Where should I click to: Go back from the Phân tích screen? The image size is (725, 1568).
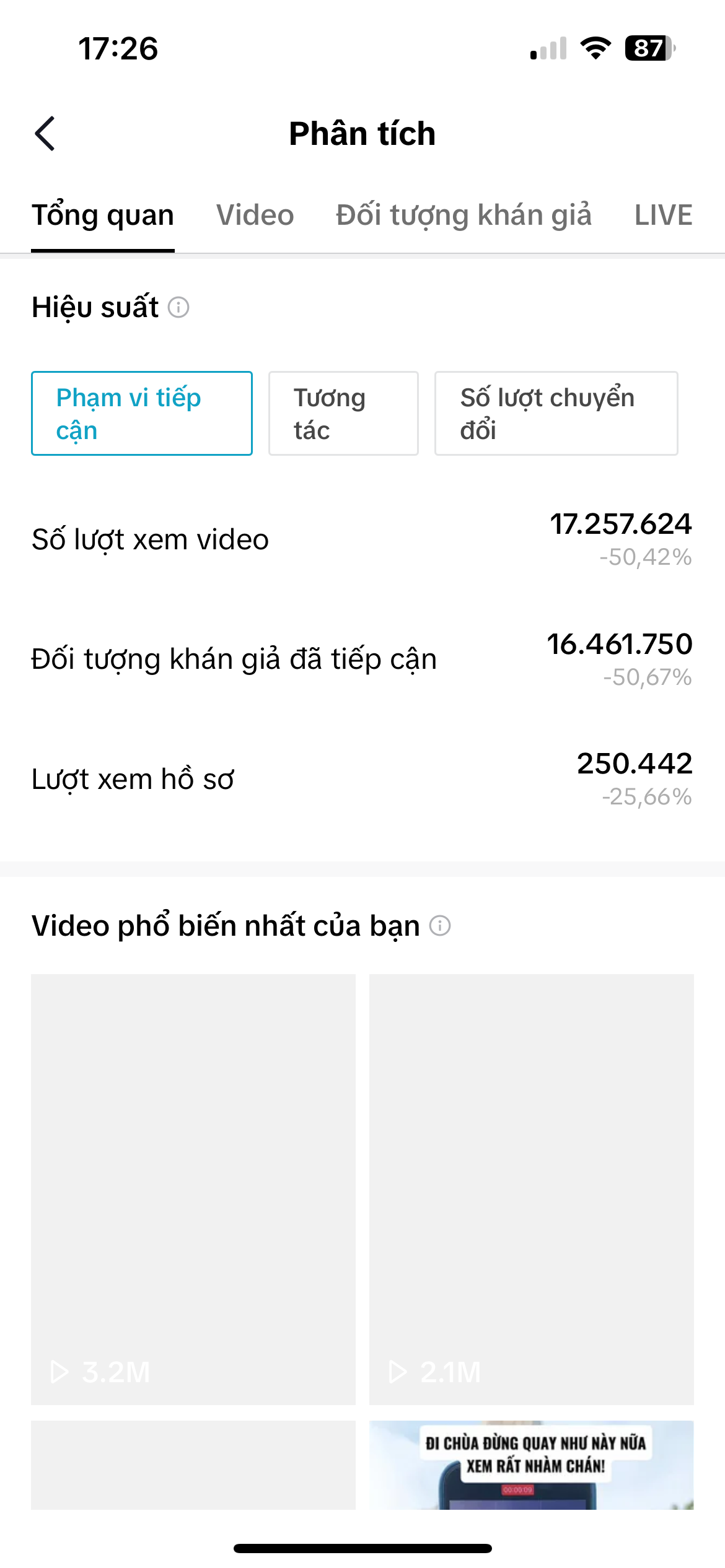click(x=45, y=133)
